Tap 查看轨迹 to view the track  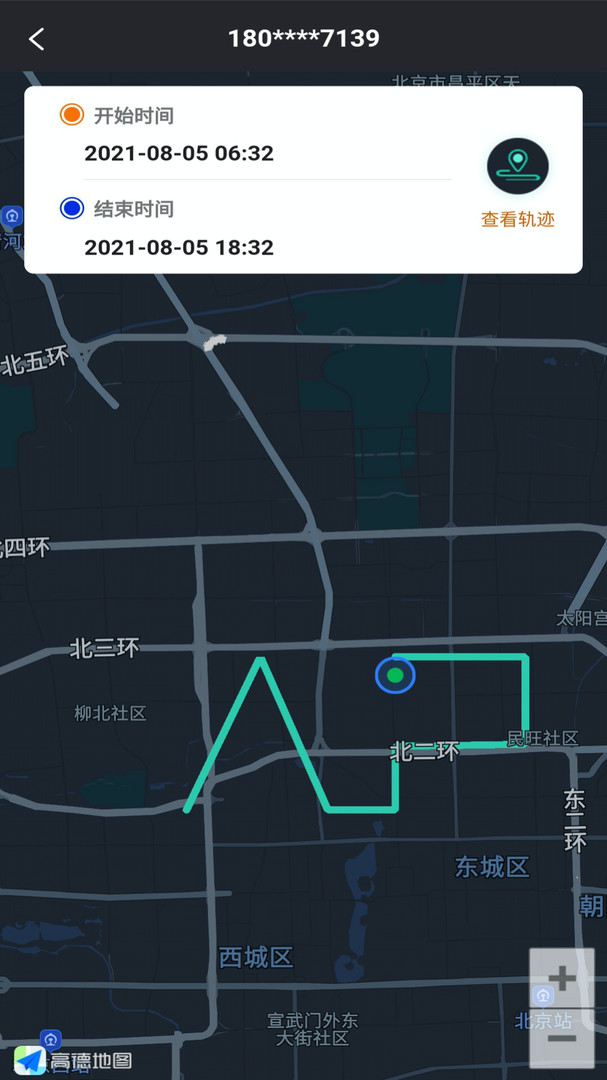[x=517, y=185]
